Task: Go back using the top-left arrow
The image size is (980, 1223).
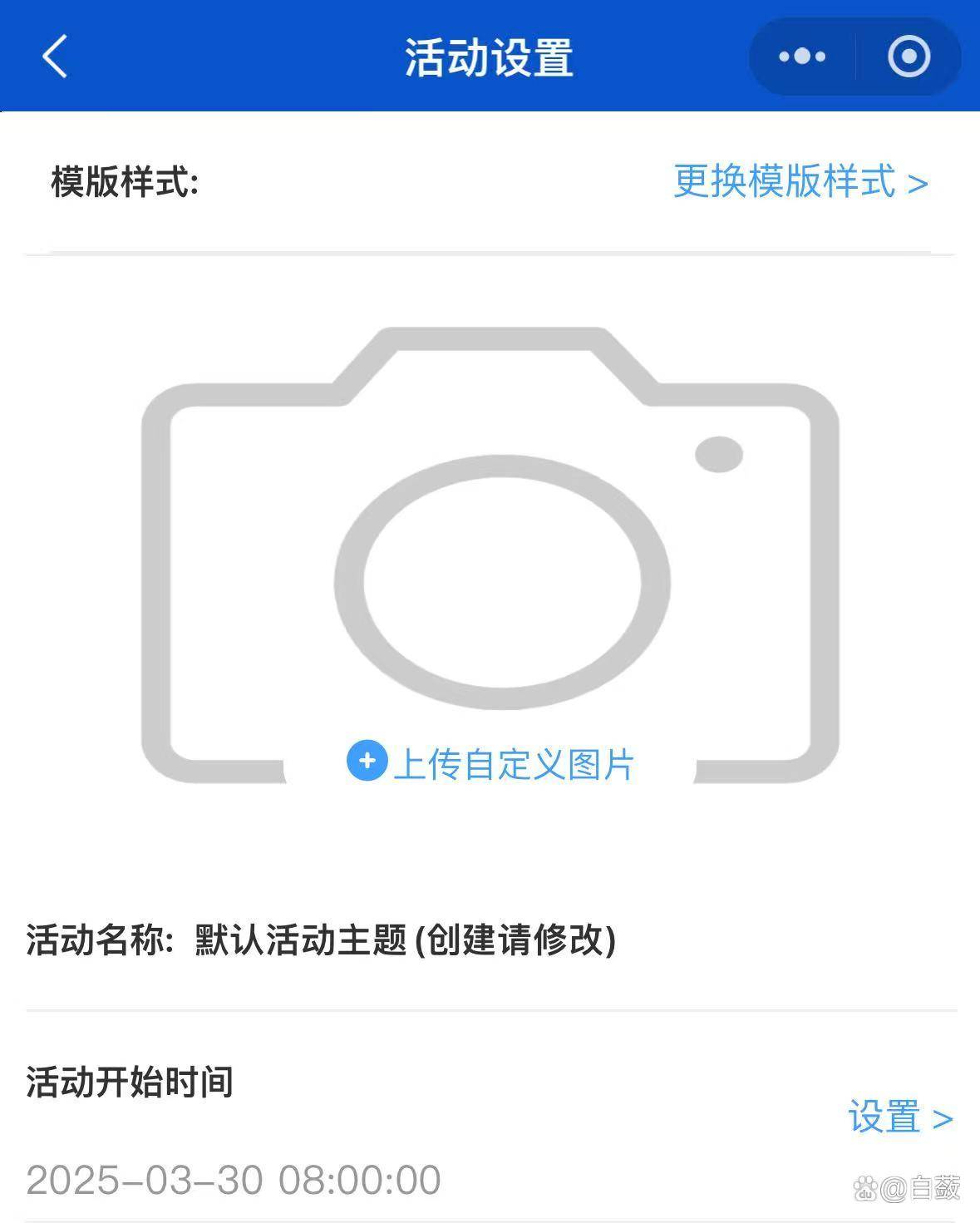Action: [55, 57]
